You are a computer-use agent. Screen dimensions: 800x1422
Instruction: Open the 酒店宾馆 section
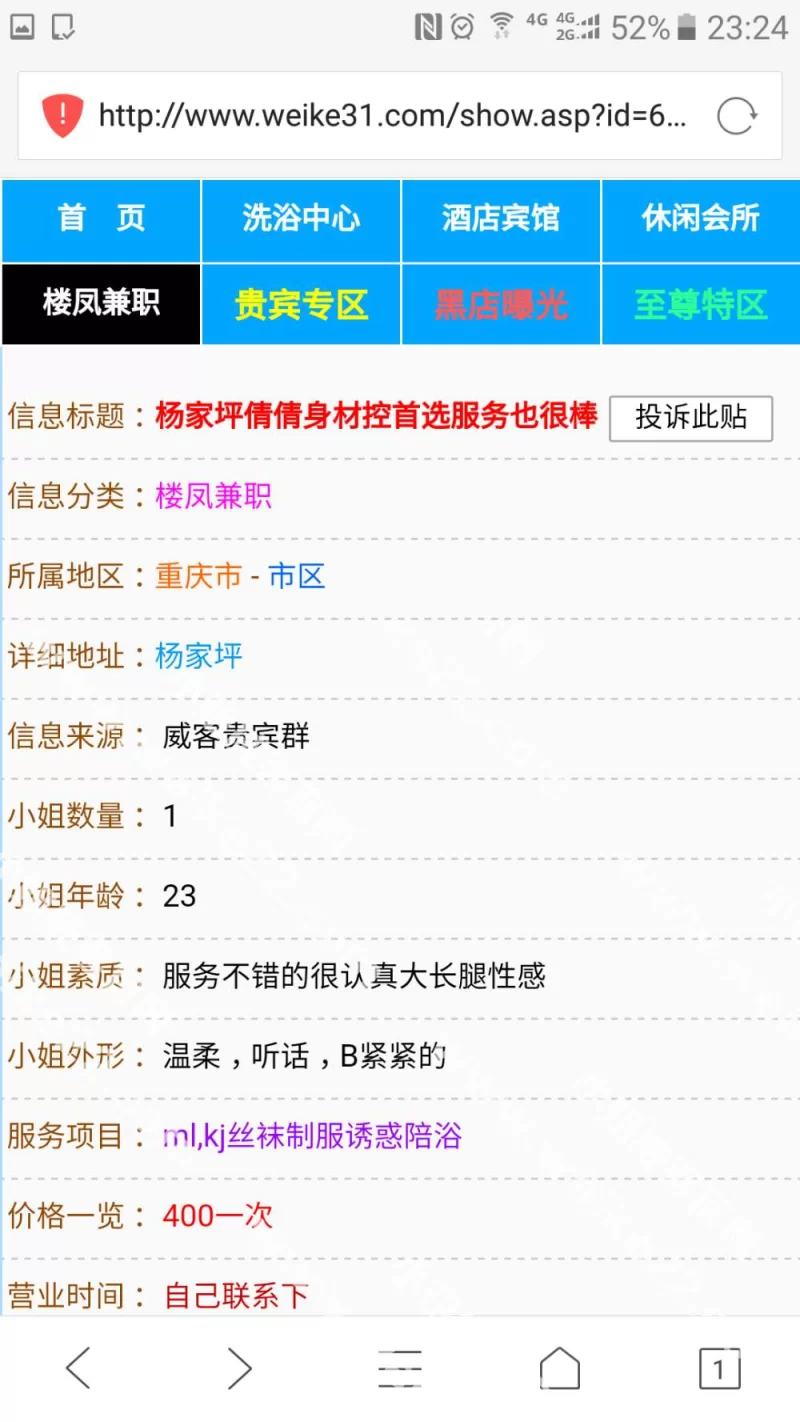click(x=501, y=219)
